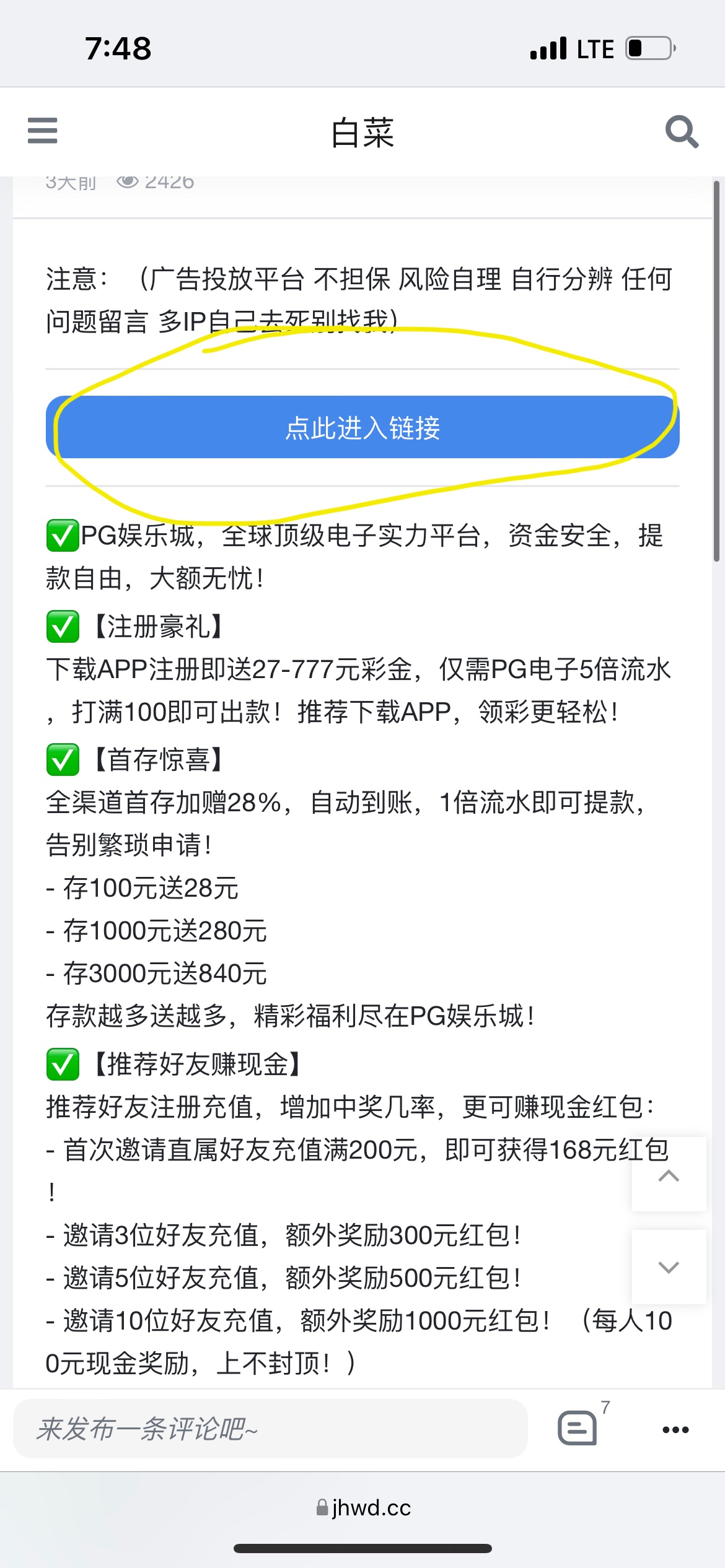Open the three-dot more options menu
Image resolution: width=725 pixels, height=1568 pixels.
point(675,1429)
